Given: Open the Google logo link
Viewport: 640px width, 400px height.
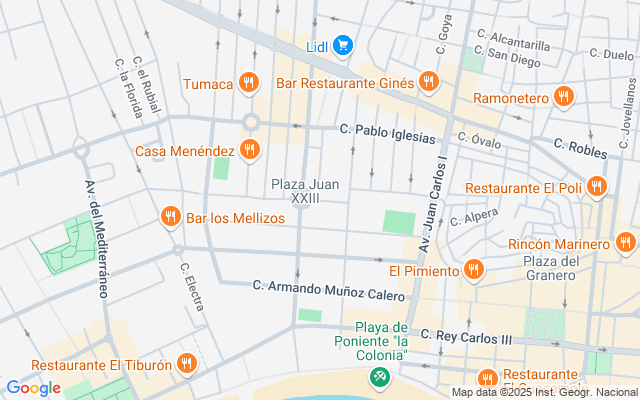Looking at the screenshot, I should [33, 388].
